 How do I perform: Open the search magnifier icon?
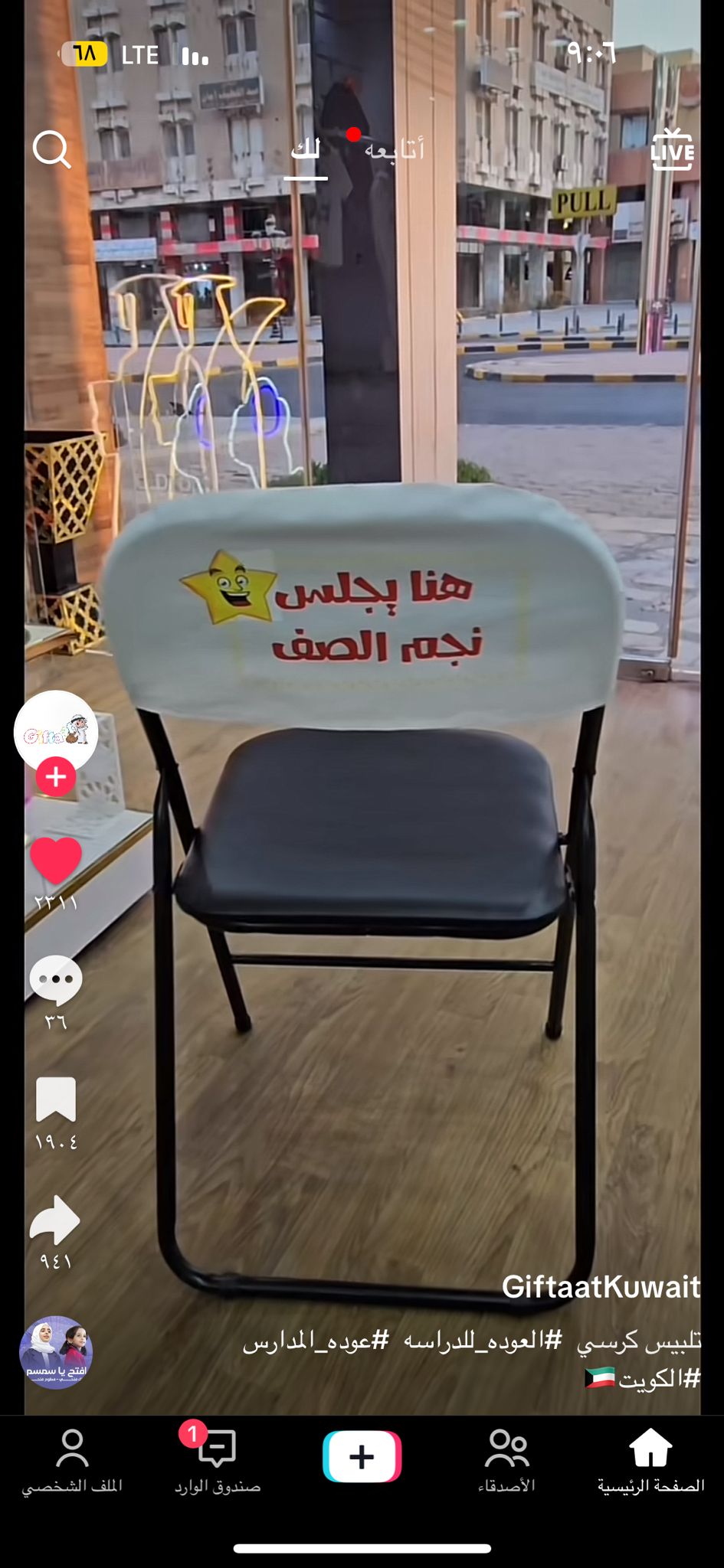(52, 149)
